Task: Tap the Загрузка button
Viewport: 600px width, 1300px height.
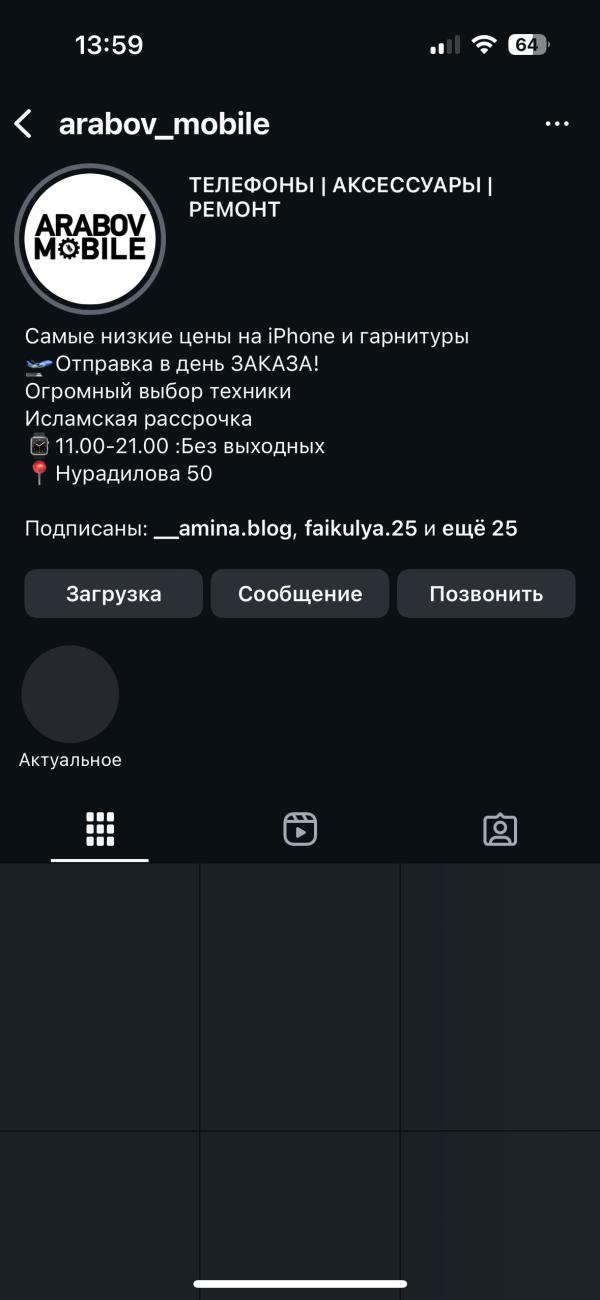Action: [x=114, y=594]
